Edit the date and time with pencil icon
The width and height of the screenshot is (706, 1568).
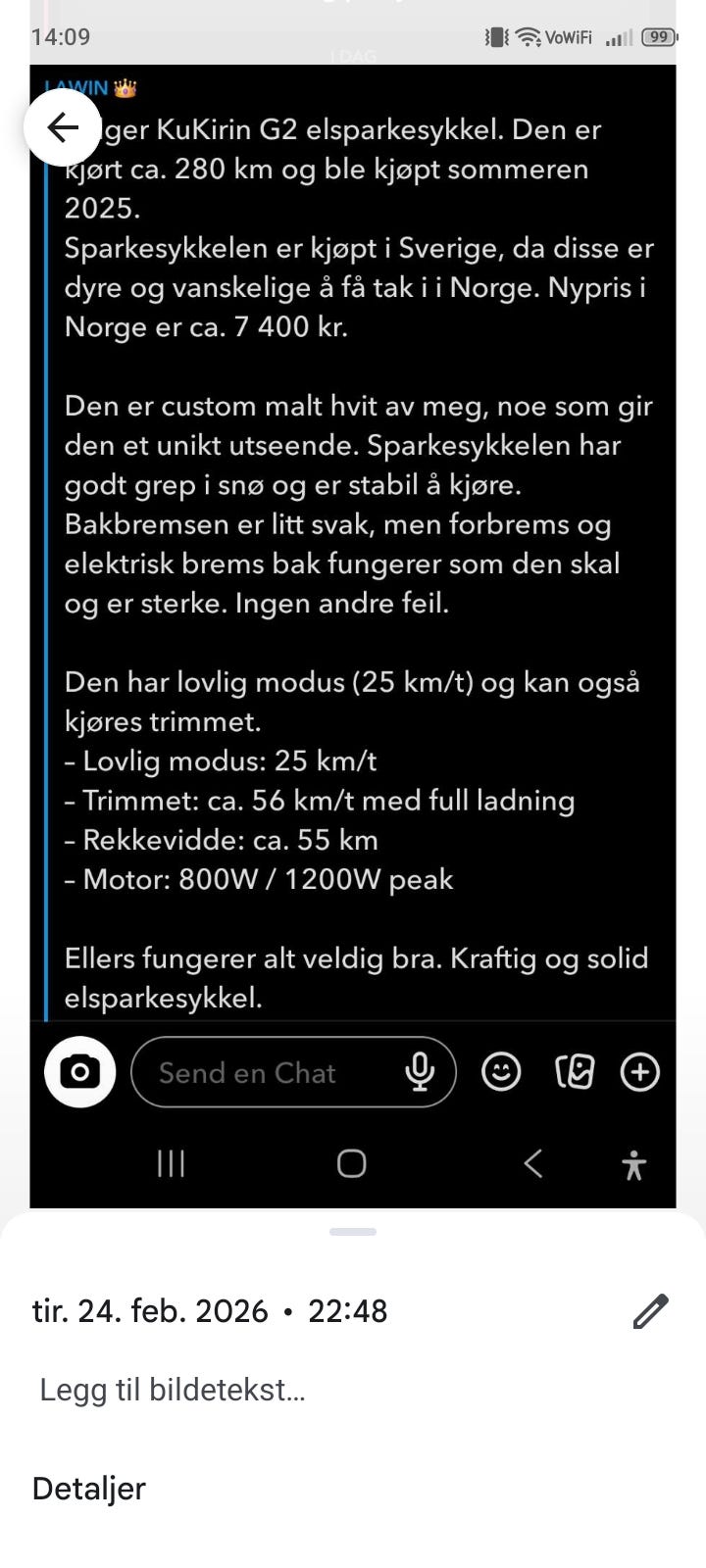coord(650,1310)
